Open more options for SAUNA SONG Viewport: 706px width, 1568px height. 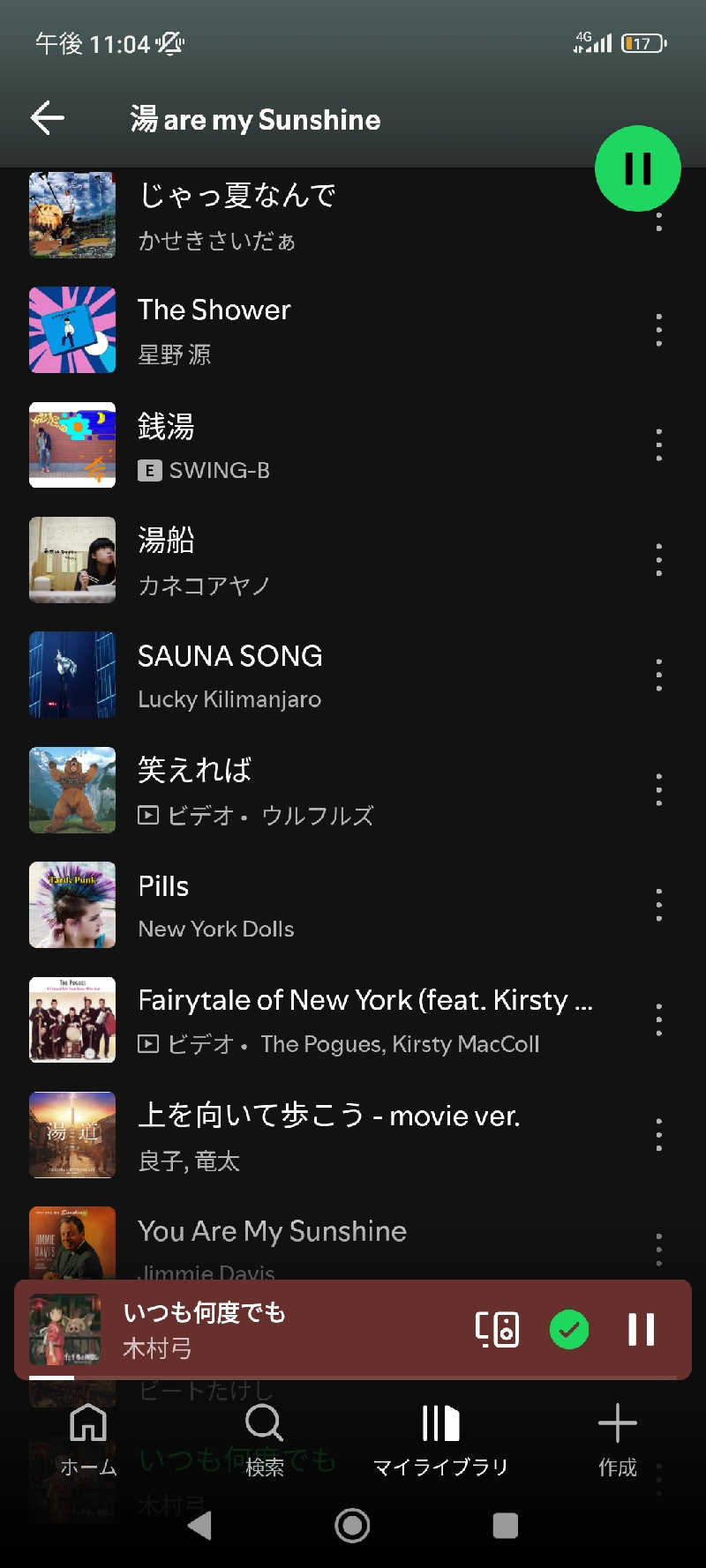point(658,675)
